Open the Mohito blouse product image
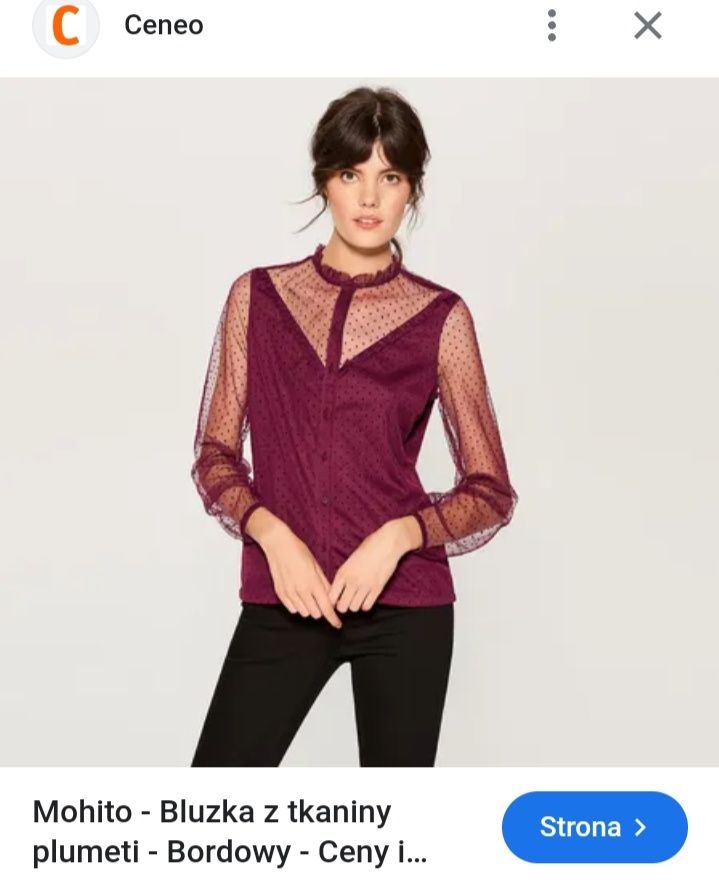The width and height of the screenshot is (719, 880). [359, 420]
